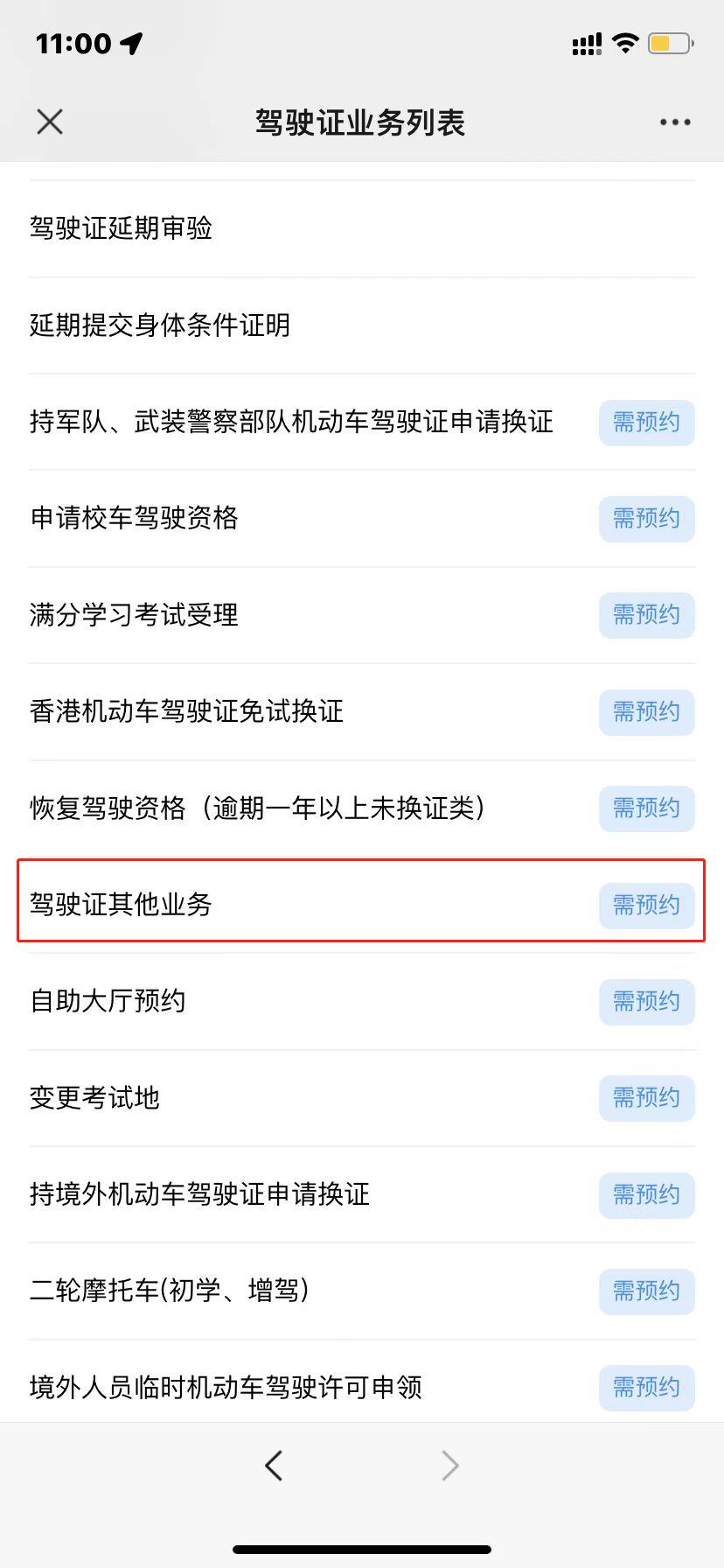Open 境外人员临时机动车驾驶许可申领

(x=362, y=1387)
